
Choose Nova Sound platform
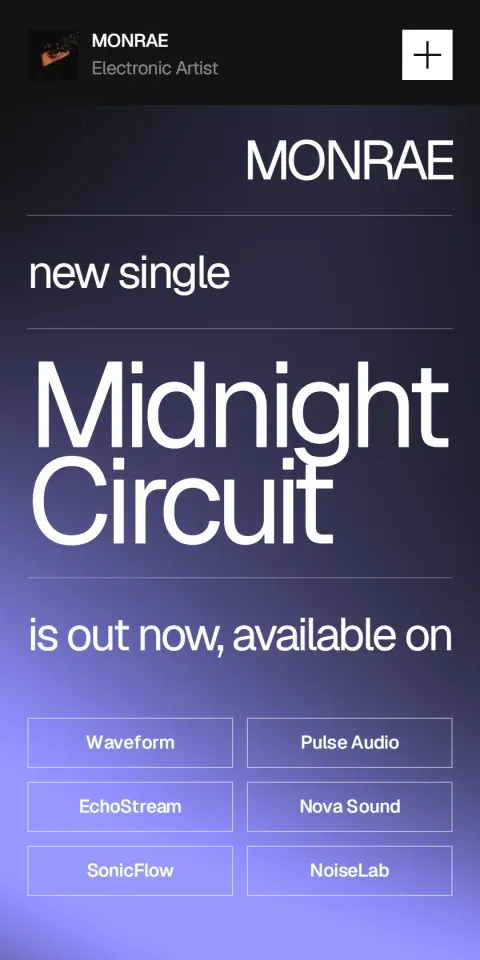tap(350, 806)
